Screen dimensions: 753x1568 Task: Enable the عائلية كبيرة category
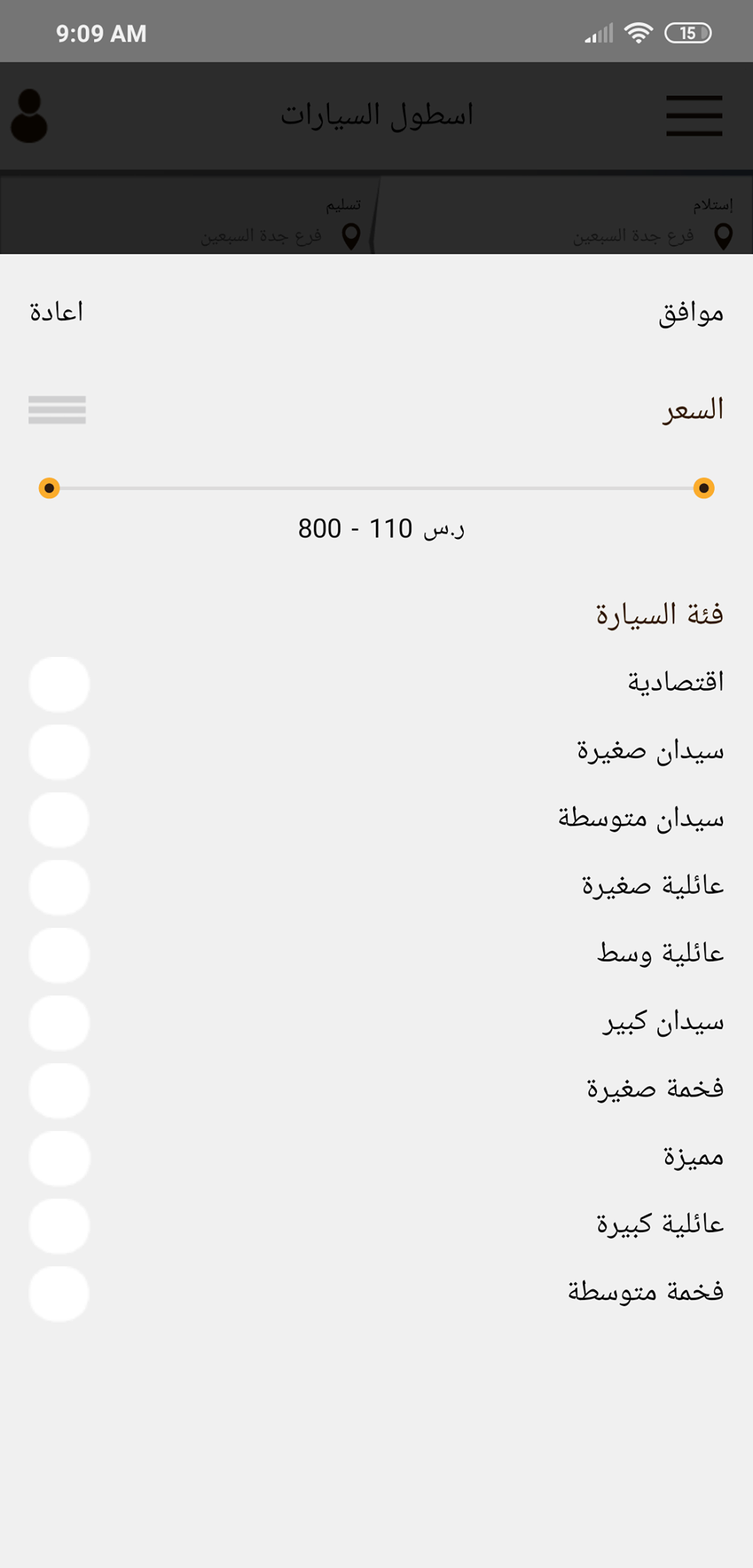click(x=59, y=1226)
